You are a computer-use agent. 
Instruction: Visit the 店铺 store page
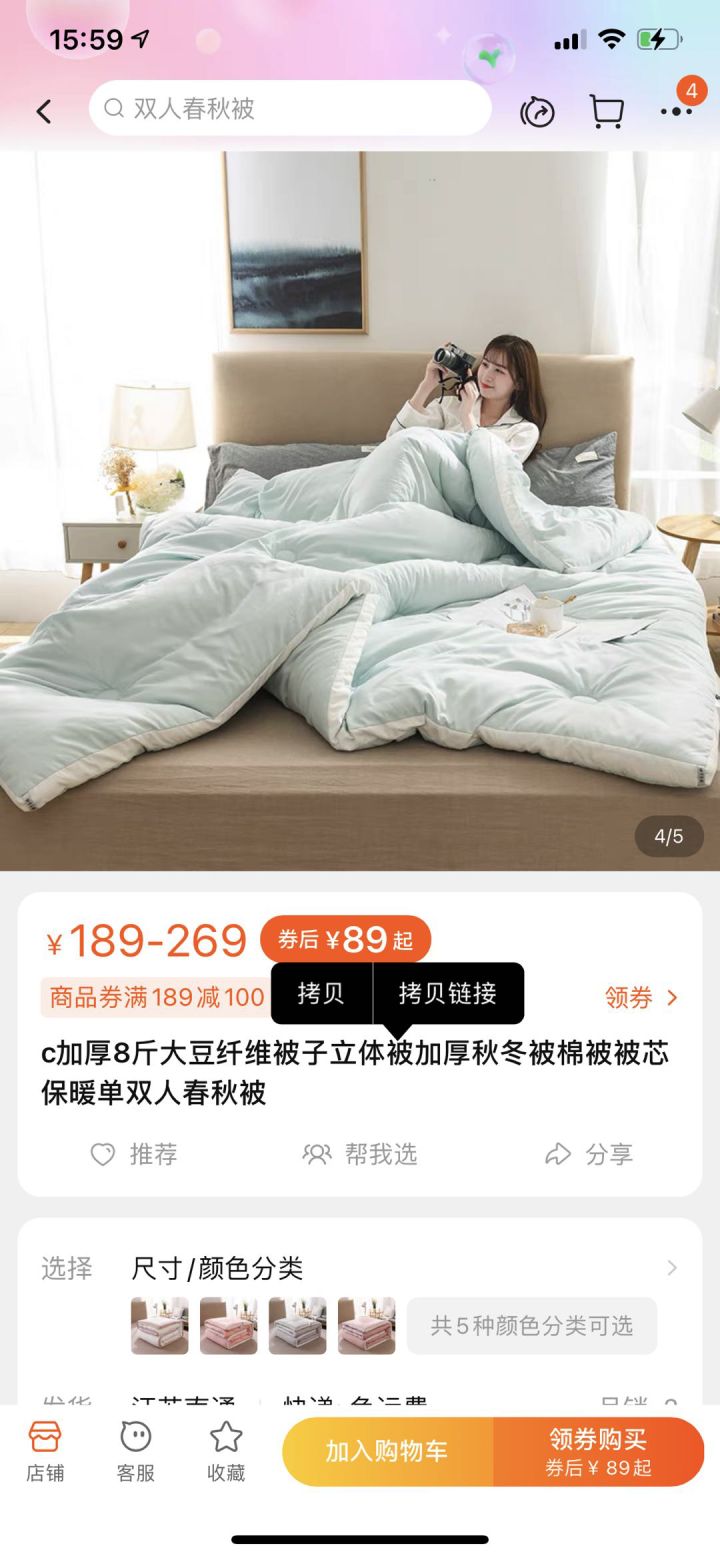click(45, 1451)
